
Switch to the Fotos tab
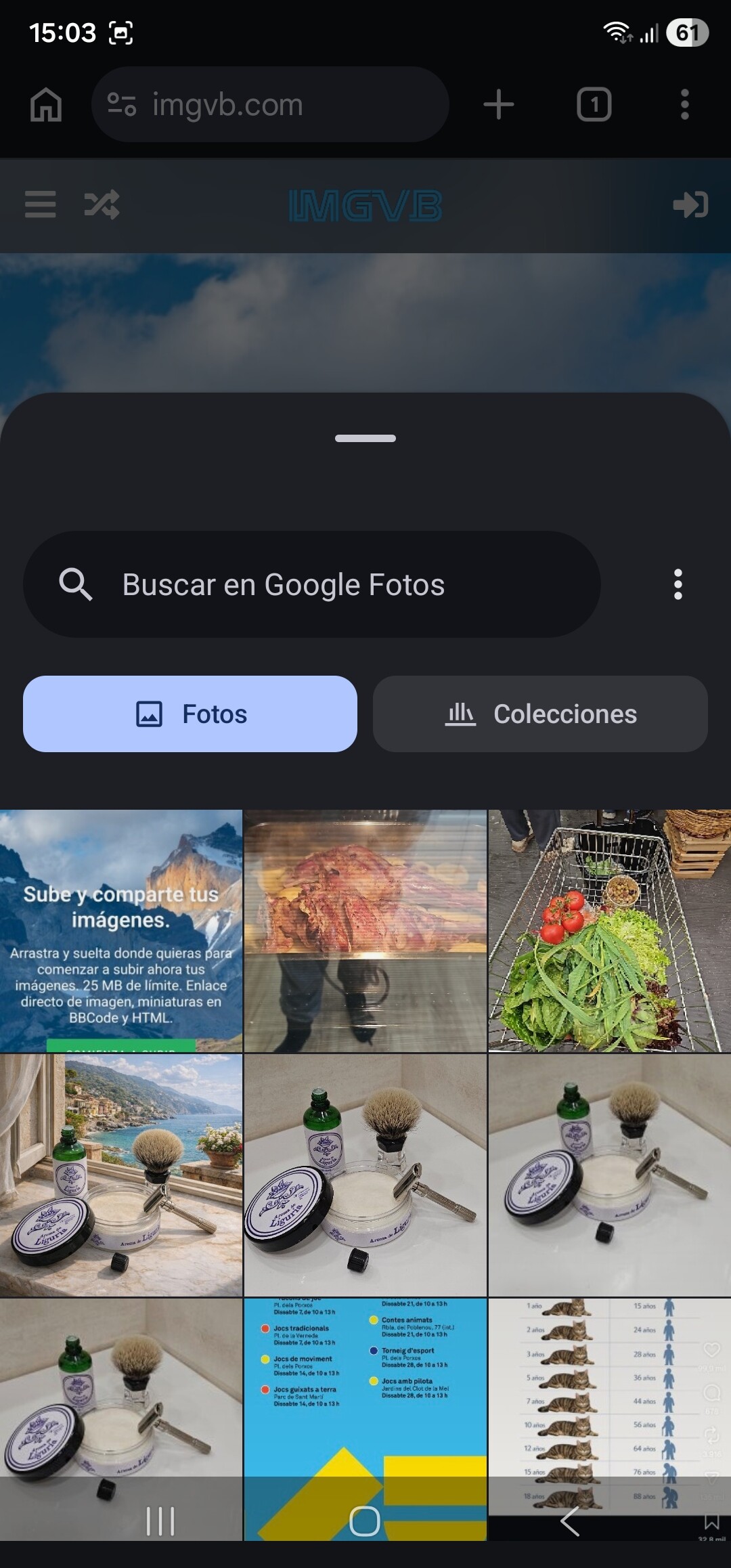[x=190, y=714]
